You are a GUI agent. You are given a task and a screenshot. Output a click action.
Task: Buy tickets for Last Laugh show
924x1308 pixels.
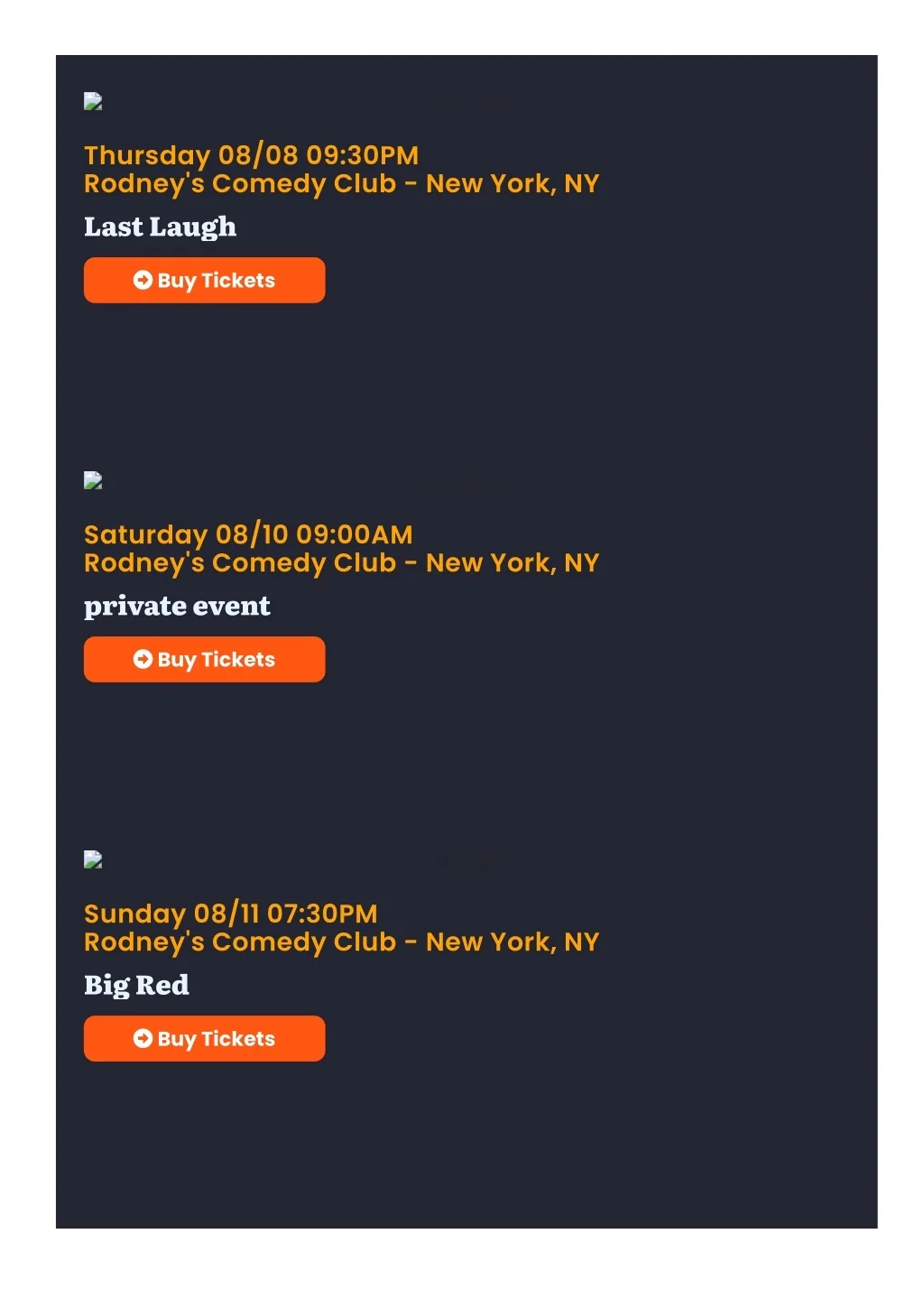point(204,281)
